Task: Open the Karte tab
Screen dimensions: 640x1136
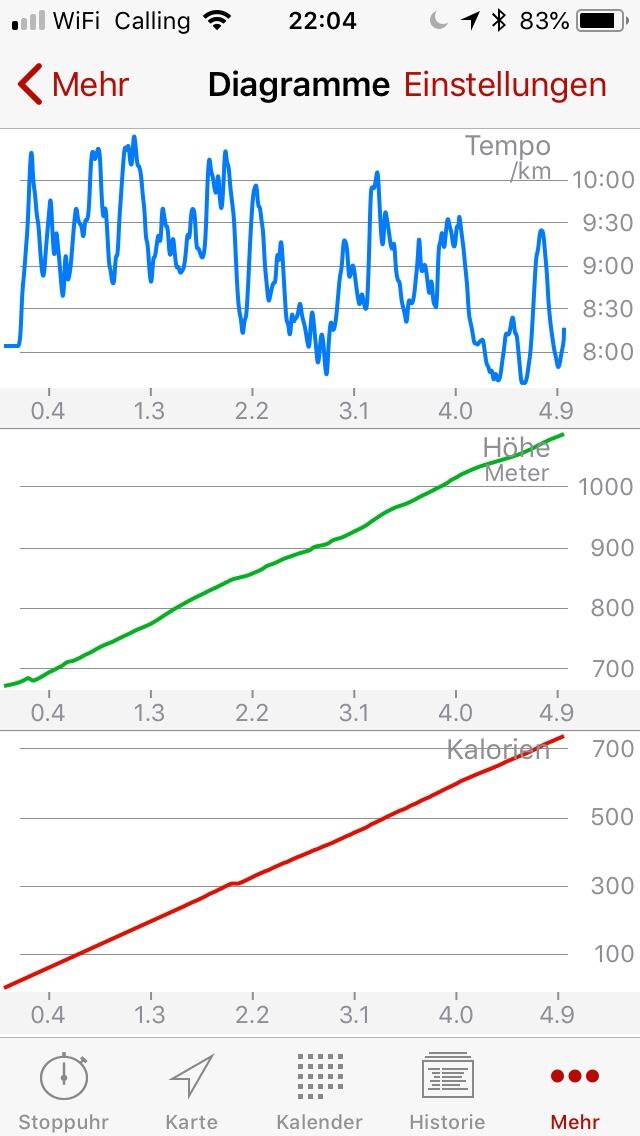Action: [x=191, y=1090]
